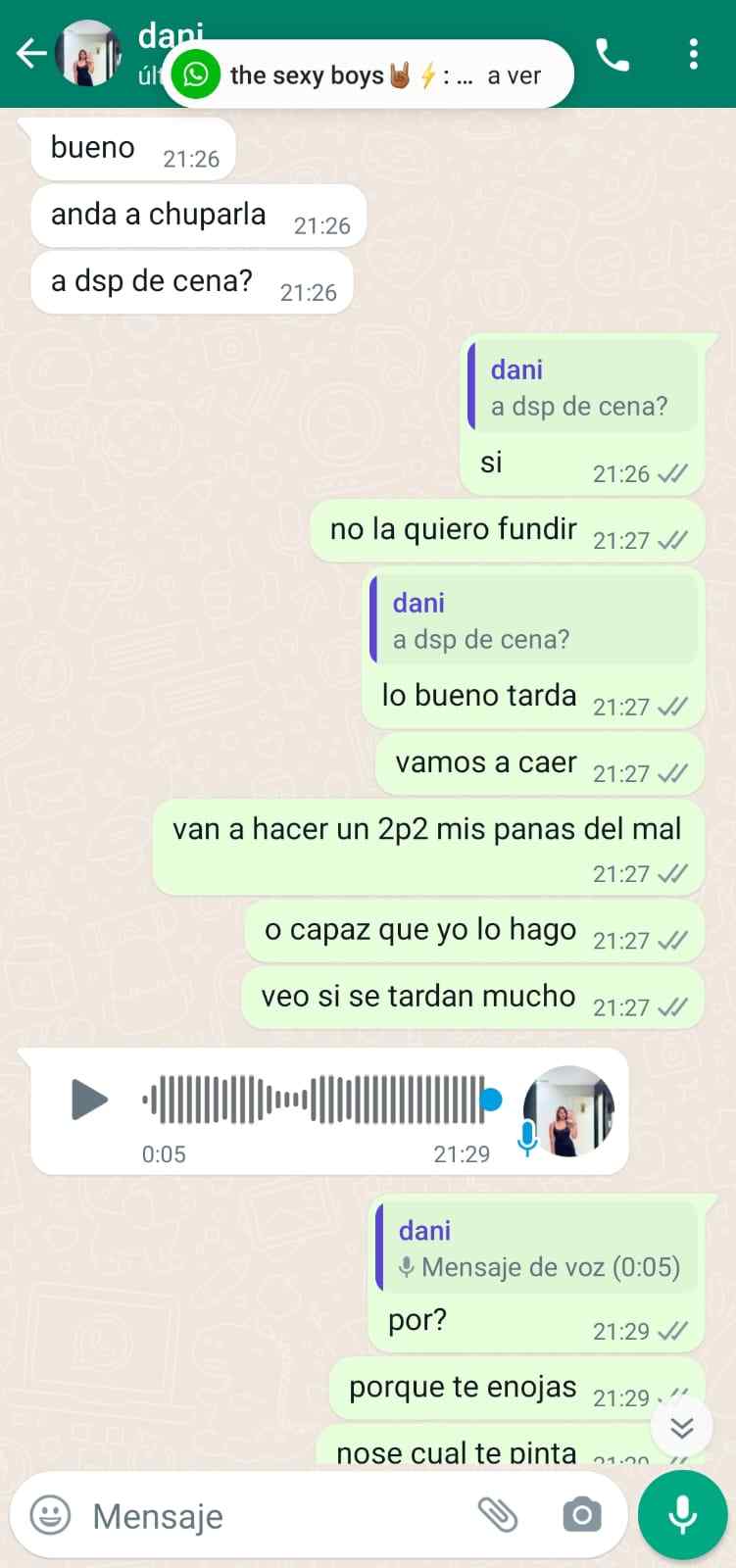Jump to the latest messages
The height and width of the screenshot is (1568, 736).
(681, 1427)
